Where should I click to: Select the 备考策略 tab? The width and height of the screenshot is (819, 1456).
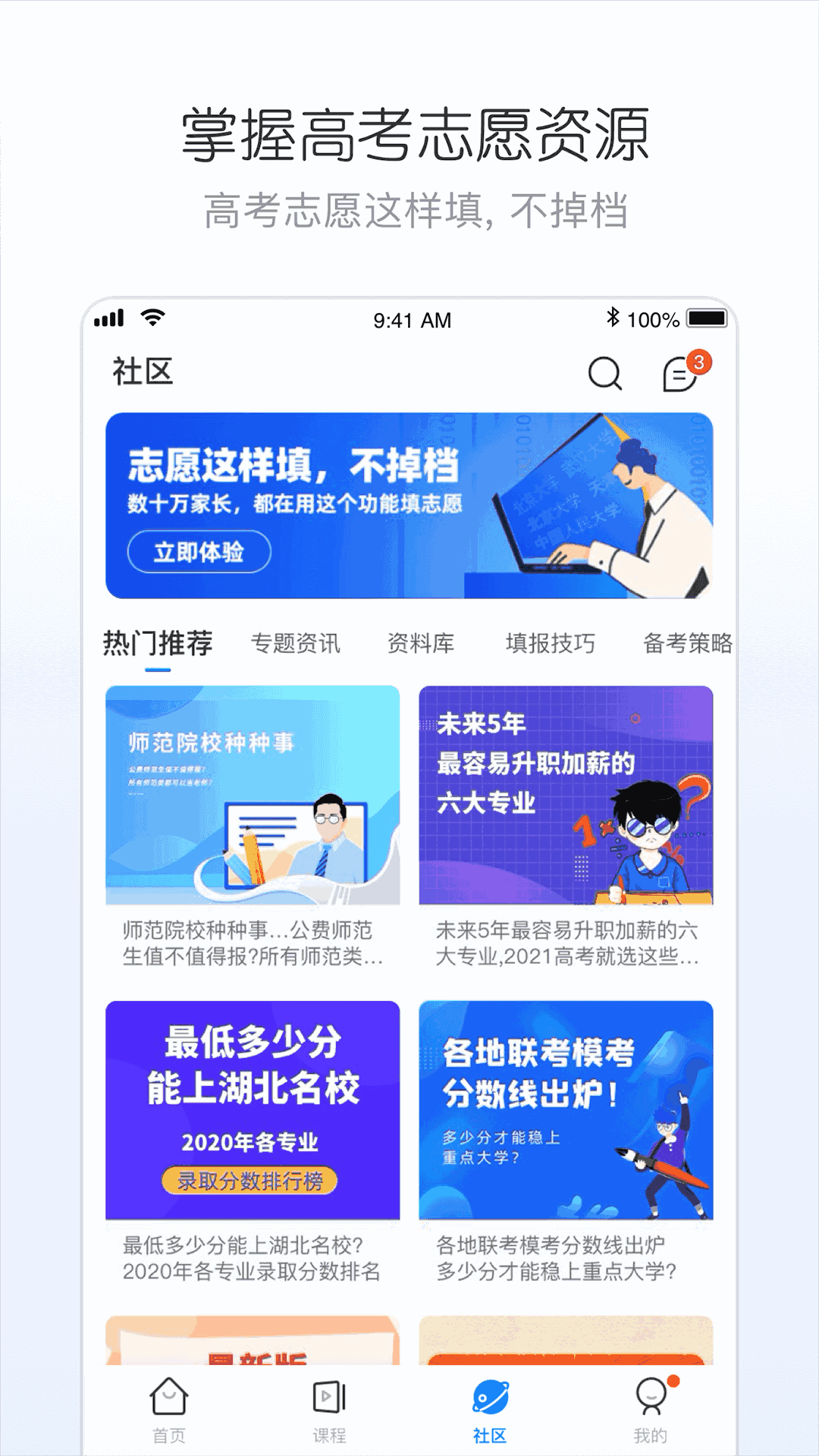click(x=687, y=642)
